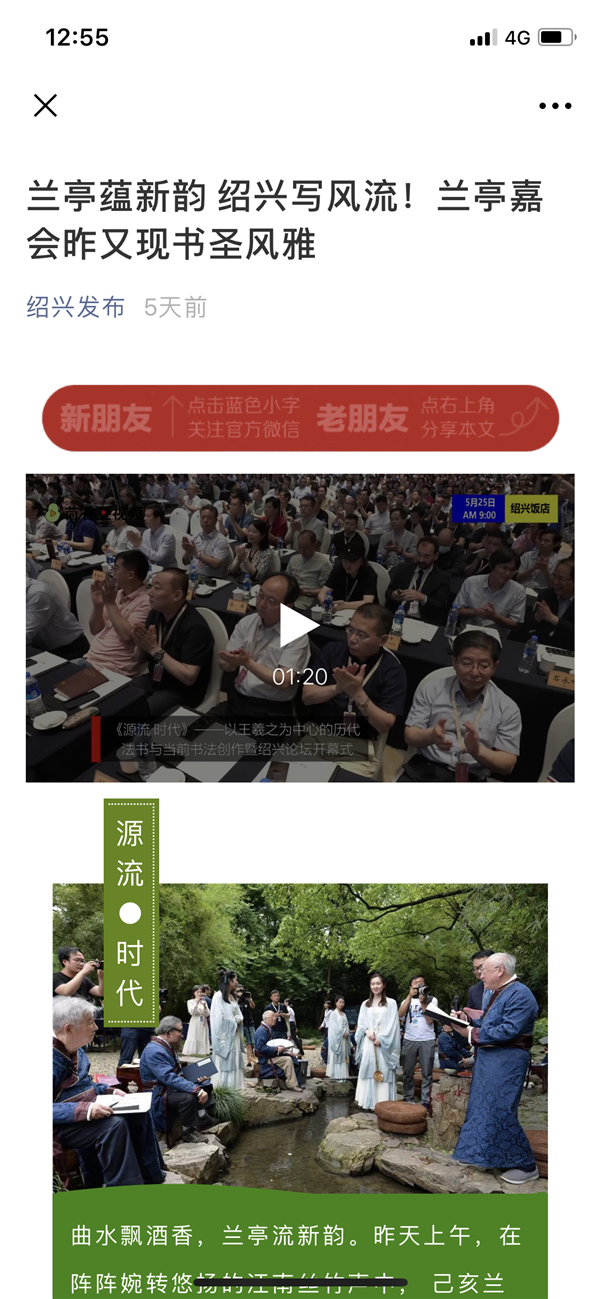Close the article page
Viewport: 600px width, 1299px height.
(45, 106)
